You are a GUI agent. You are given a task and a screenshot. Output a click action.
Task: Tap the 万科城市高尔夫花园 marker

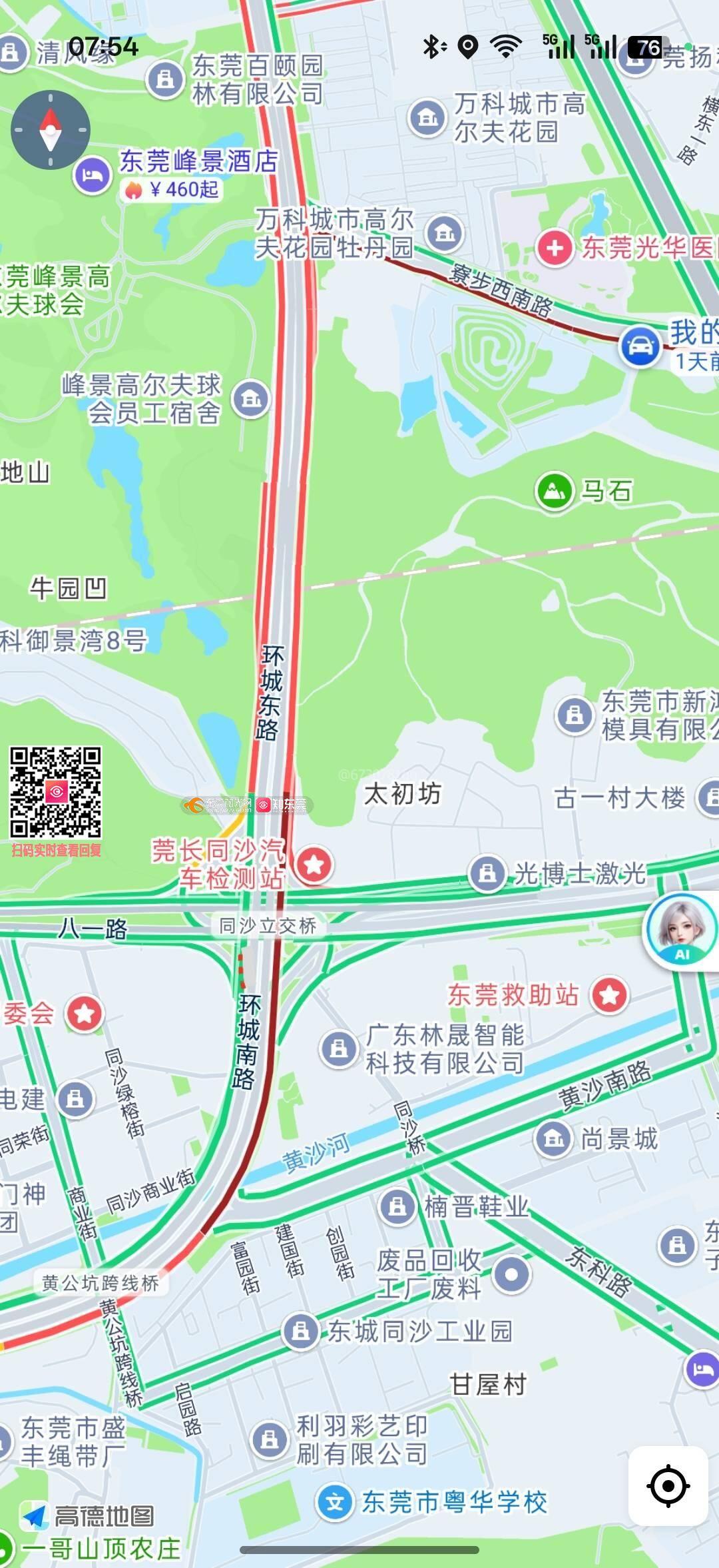(x=427, y=118)
